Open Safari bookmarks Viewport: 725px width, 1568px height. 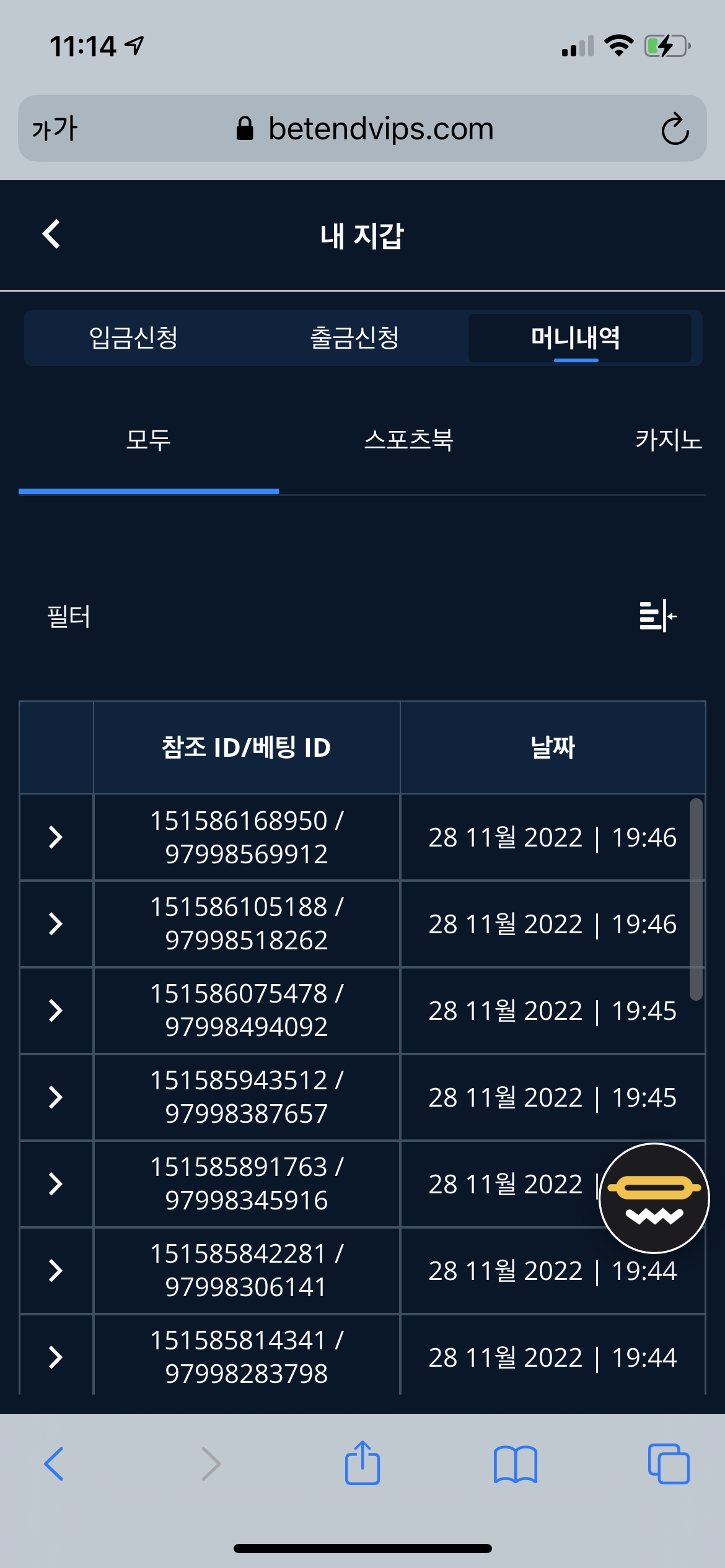pyautogui.click(x=516, y=1464)
